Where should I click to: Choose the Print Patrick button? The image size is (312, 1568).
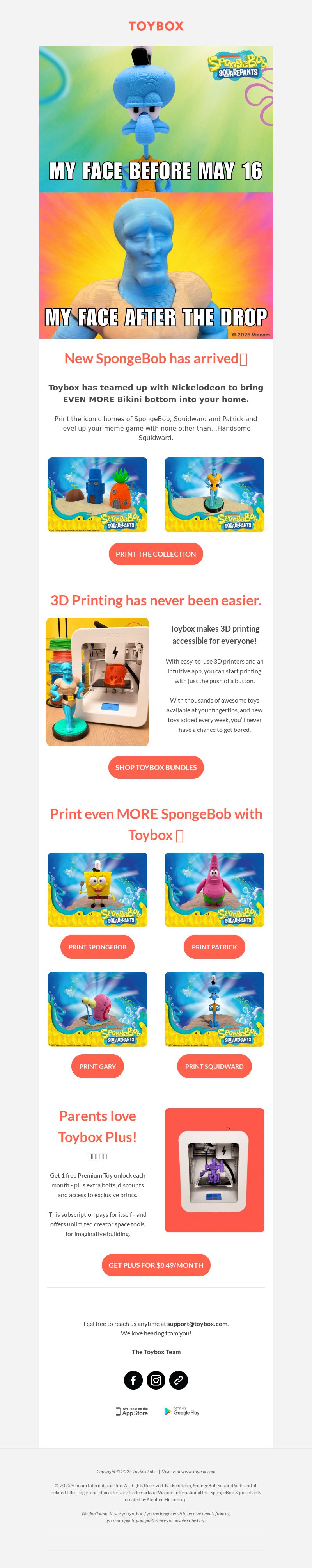[x=214, y=947]
